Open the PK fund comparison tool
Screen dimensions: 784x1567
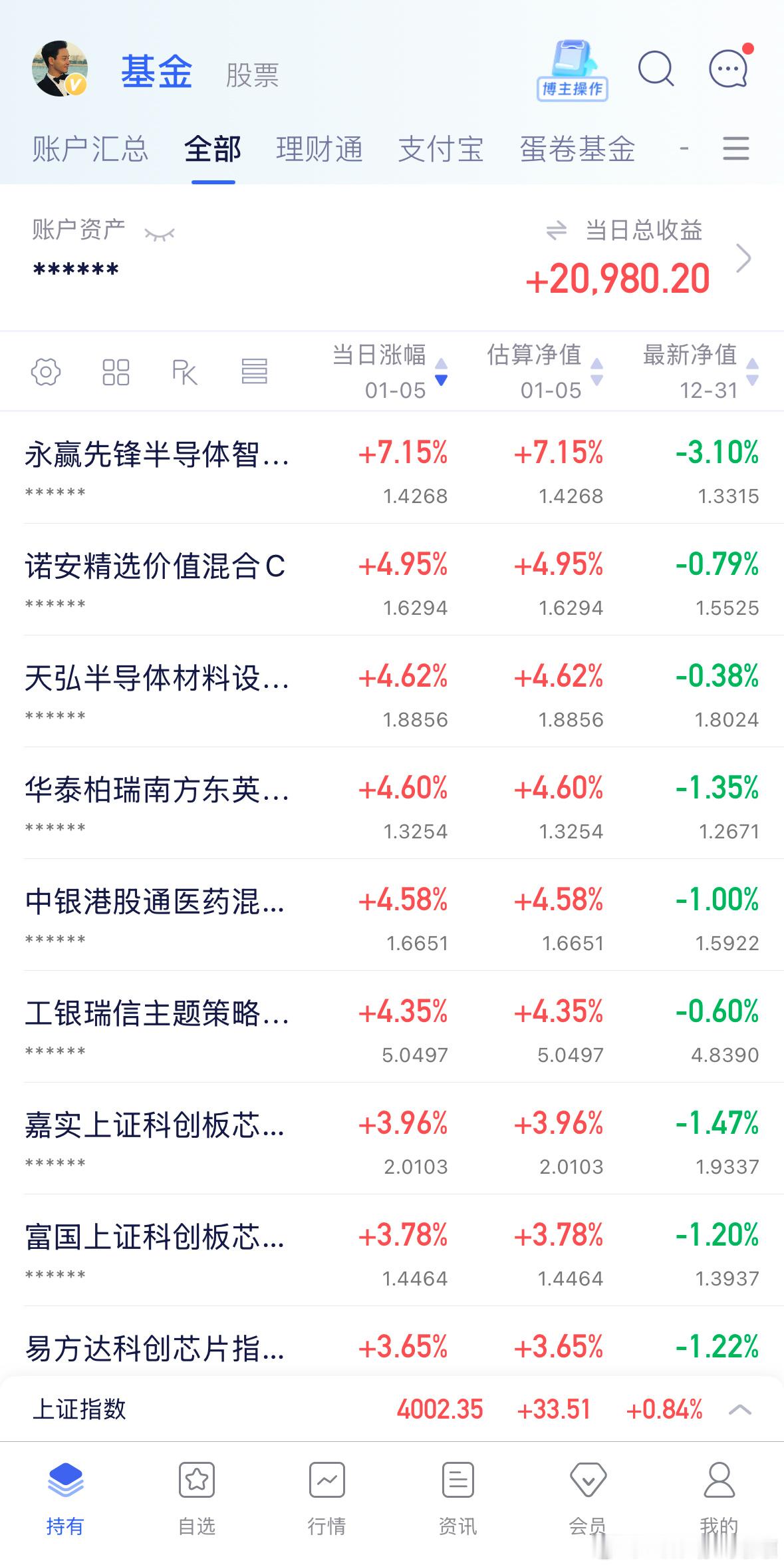click(x=184, y=371)
